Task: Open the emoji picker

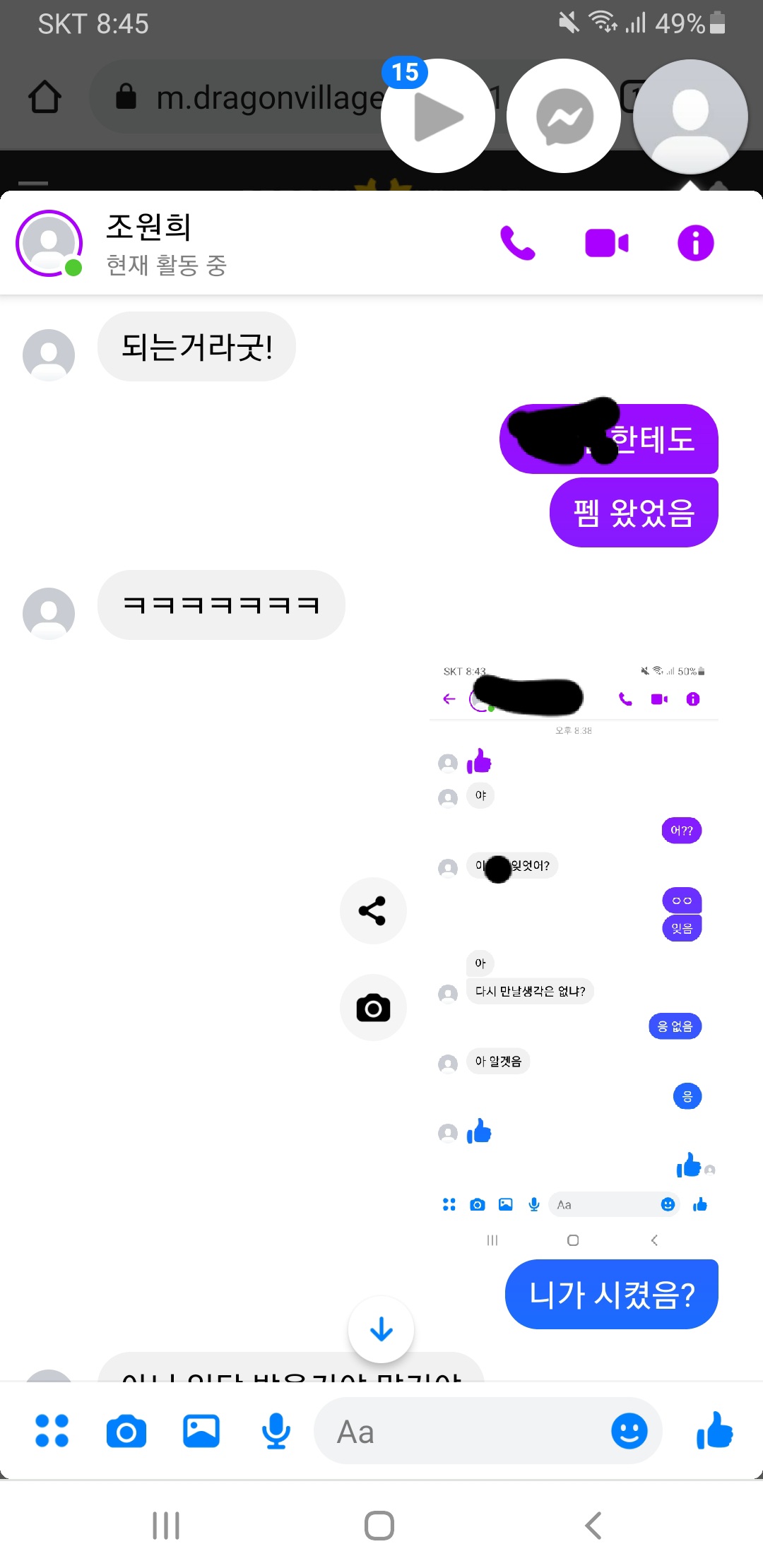Action: point(629,1432)
